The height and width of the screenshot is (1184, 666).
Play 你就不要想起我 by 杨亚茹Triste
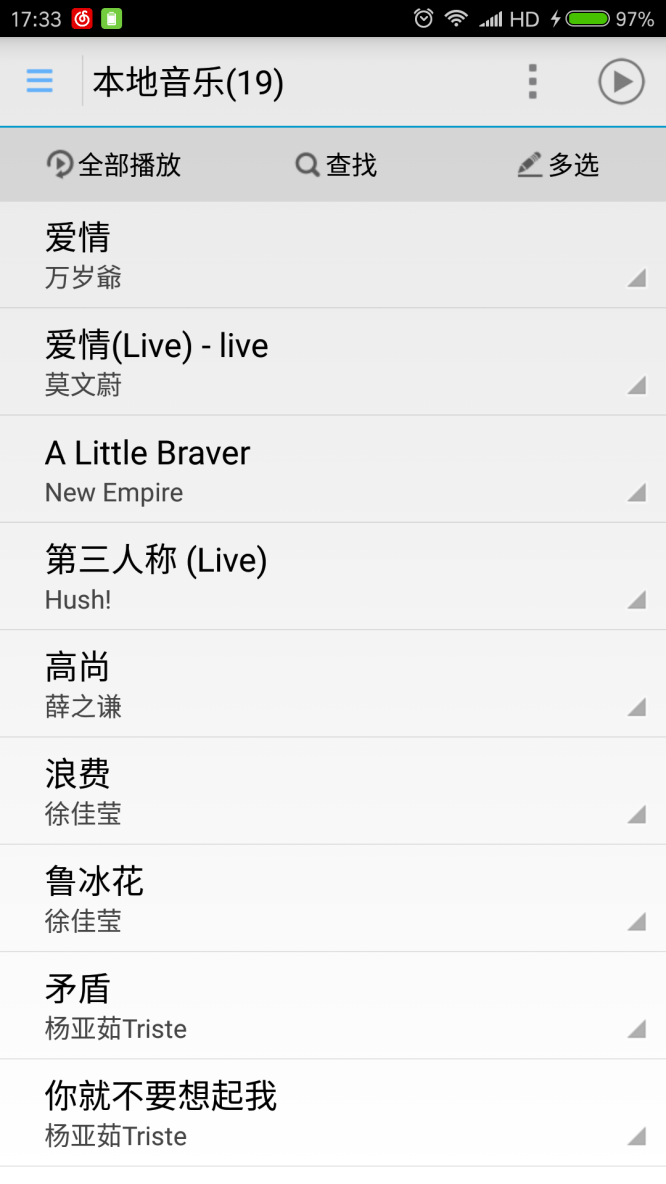coord(300,1112)
